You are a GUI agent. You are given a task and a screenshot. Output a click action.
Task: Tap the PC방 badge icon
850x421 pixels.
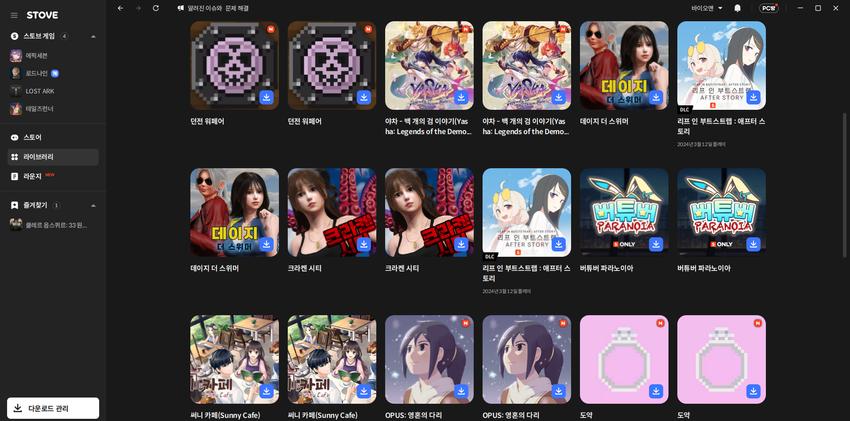769,8
